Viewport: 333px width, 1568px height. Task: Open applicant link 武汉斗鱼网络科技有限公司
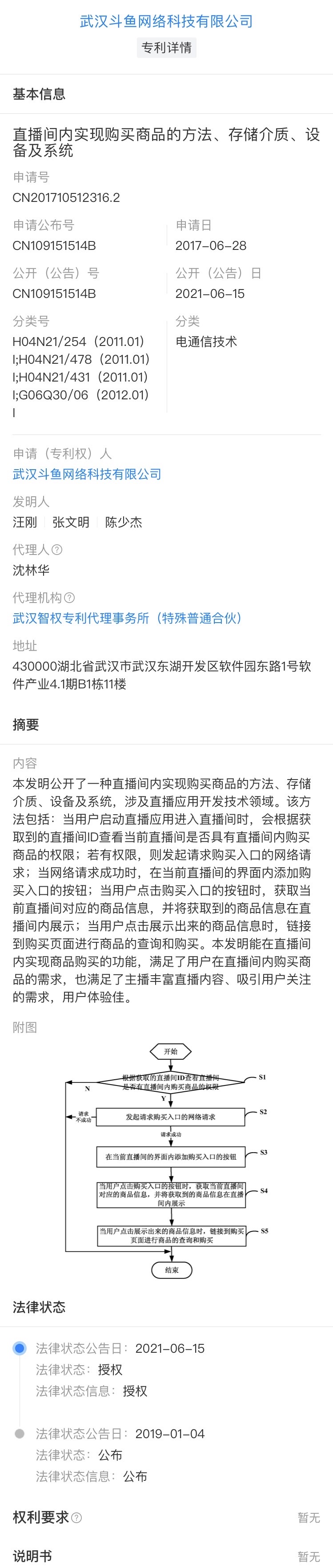87,474
